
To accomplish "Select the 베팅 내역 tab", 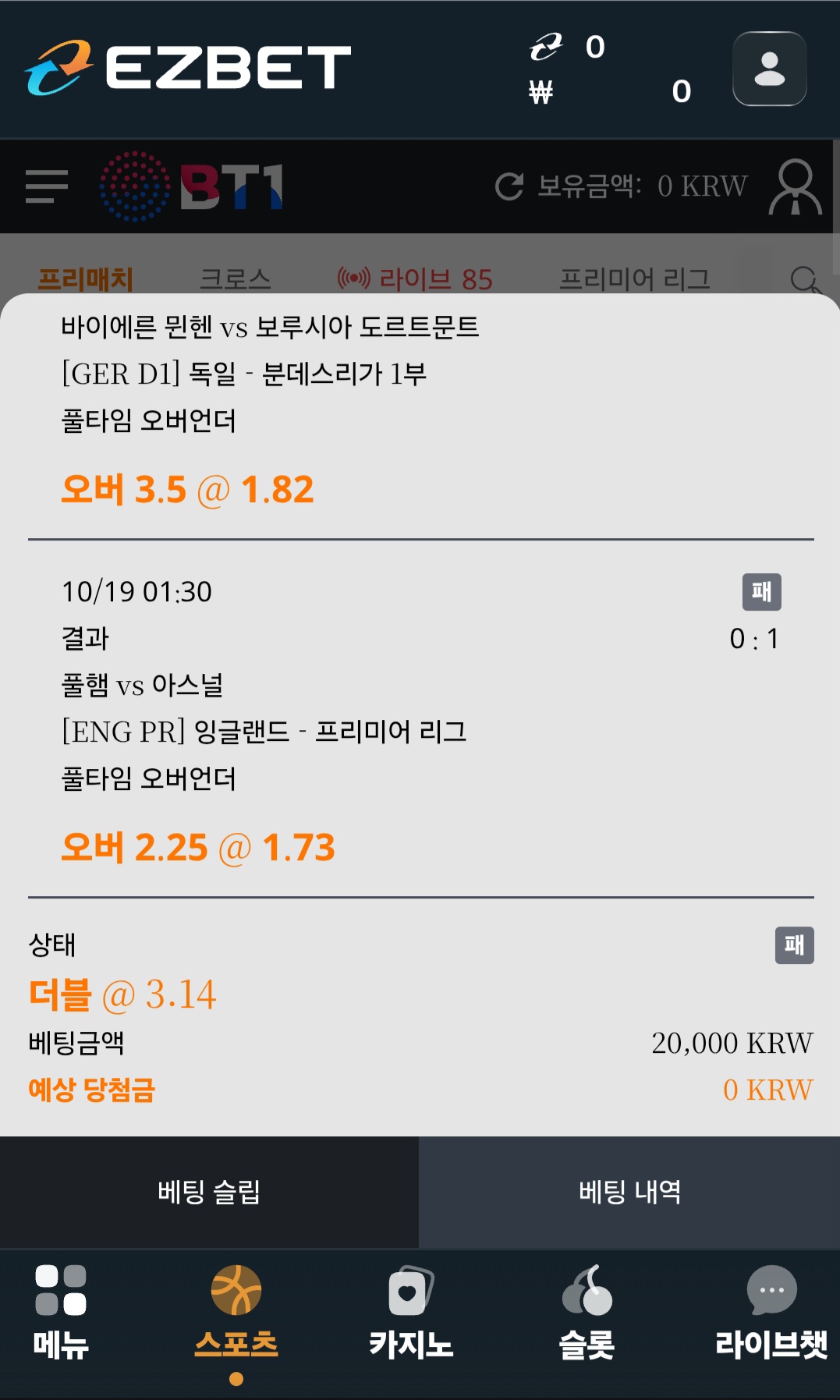I will click(629, 1192).
